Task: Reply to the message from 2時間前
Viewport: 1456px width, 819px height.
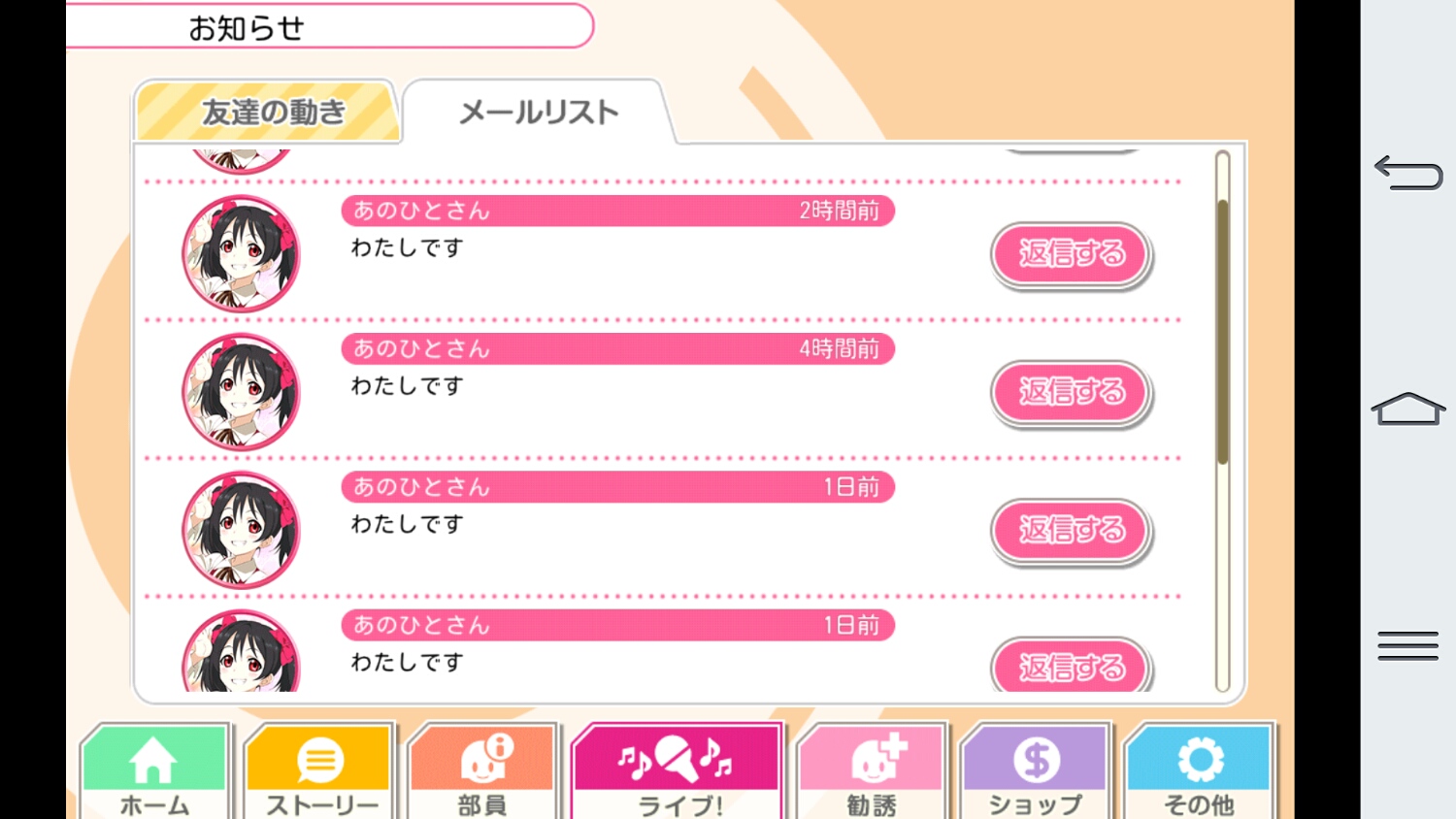Action: click(x=1072, y=254)
